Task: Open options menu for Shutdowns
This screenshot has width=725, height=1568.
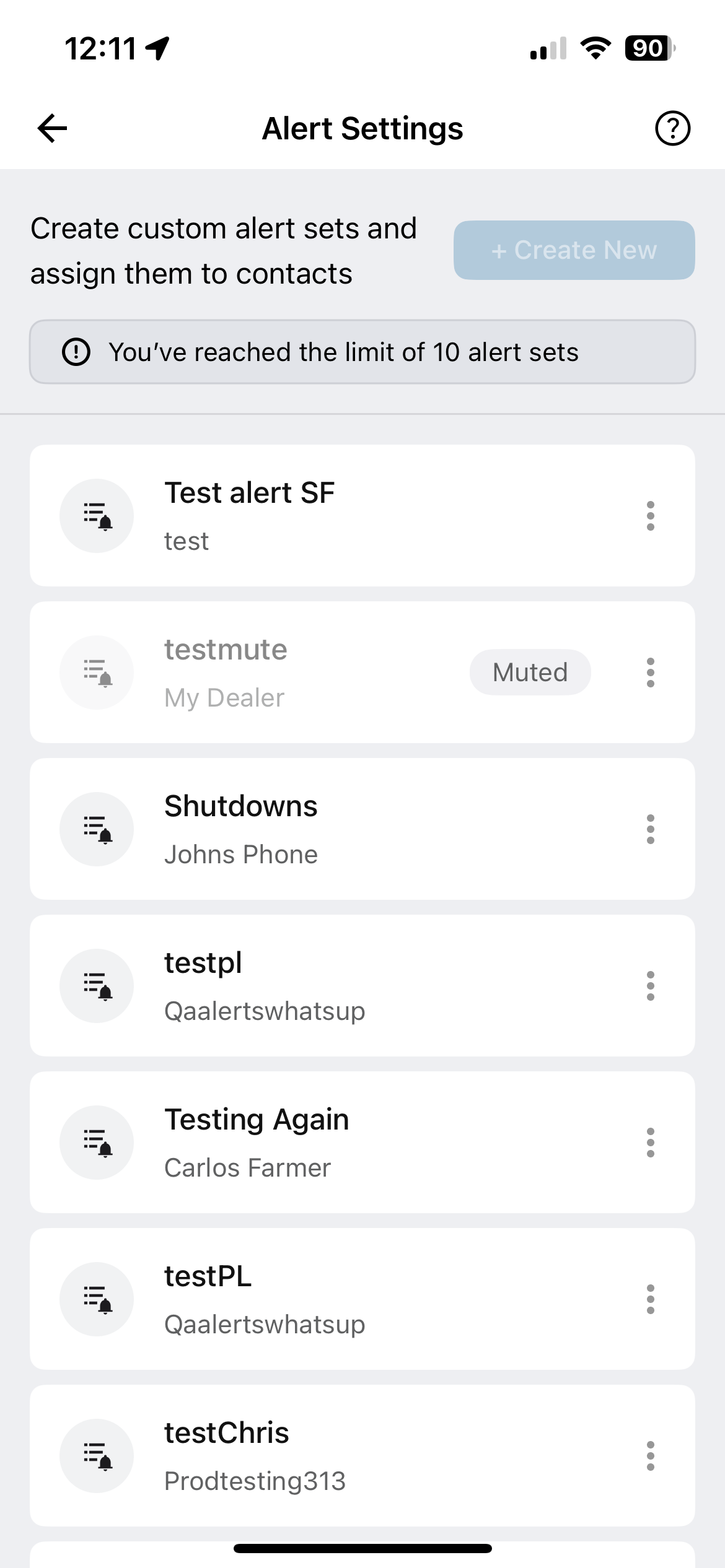Action: coord(650,829)
